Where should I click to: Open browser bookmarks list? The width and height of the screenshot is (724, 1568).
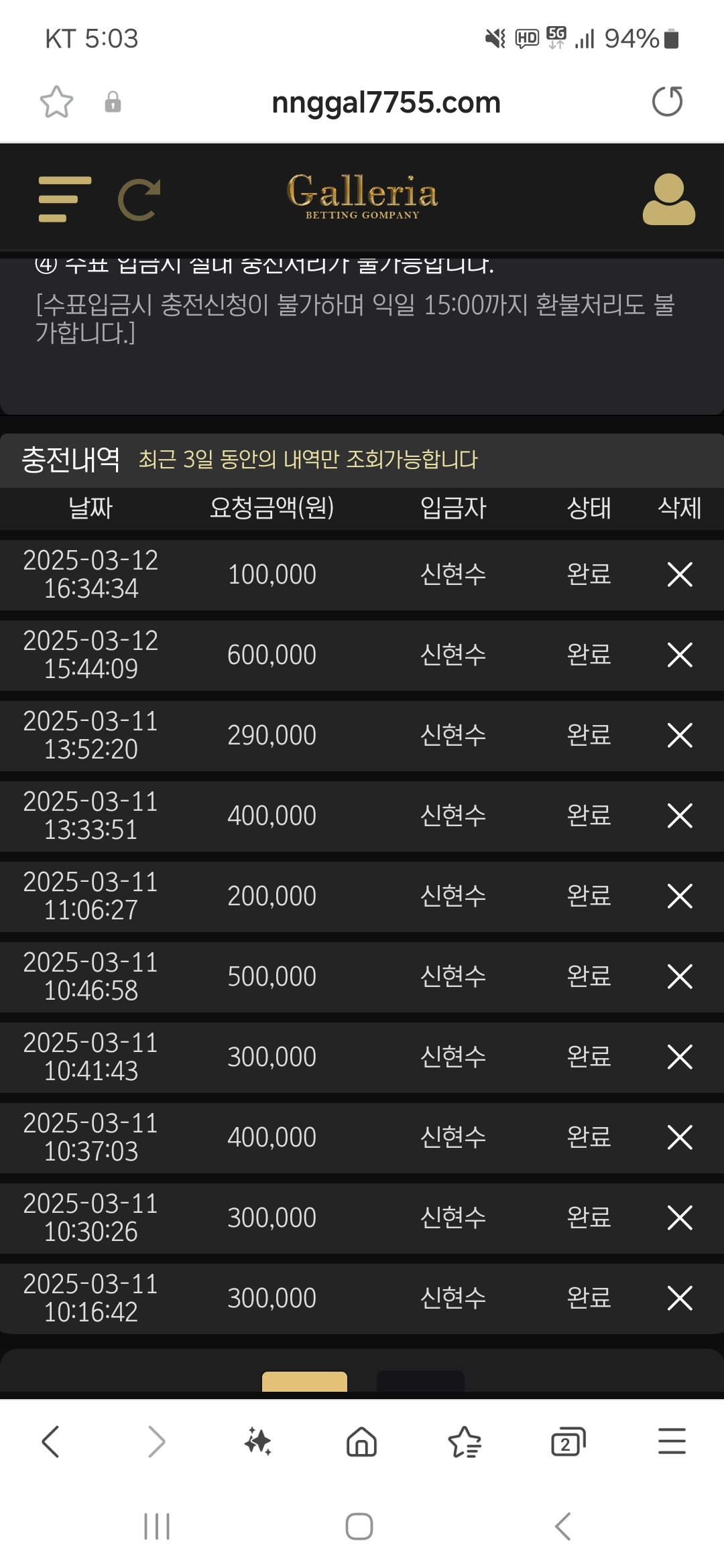click(x=465, y=1441)
